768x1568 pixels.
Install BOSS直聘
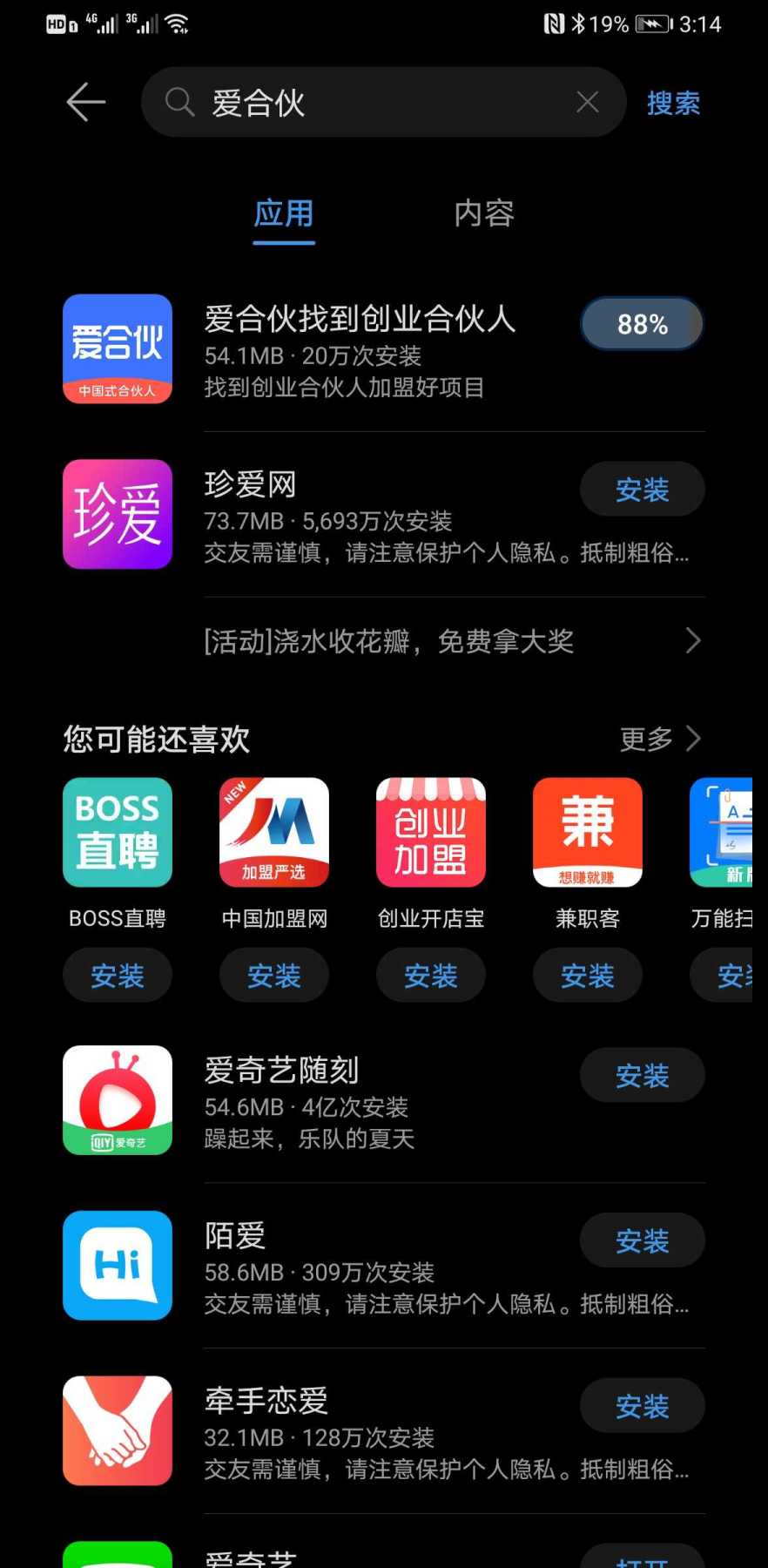pos(118,976)
